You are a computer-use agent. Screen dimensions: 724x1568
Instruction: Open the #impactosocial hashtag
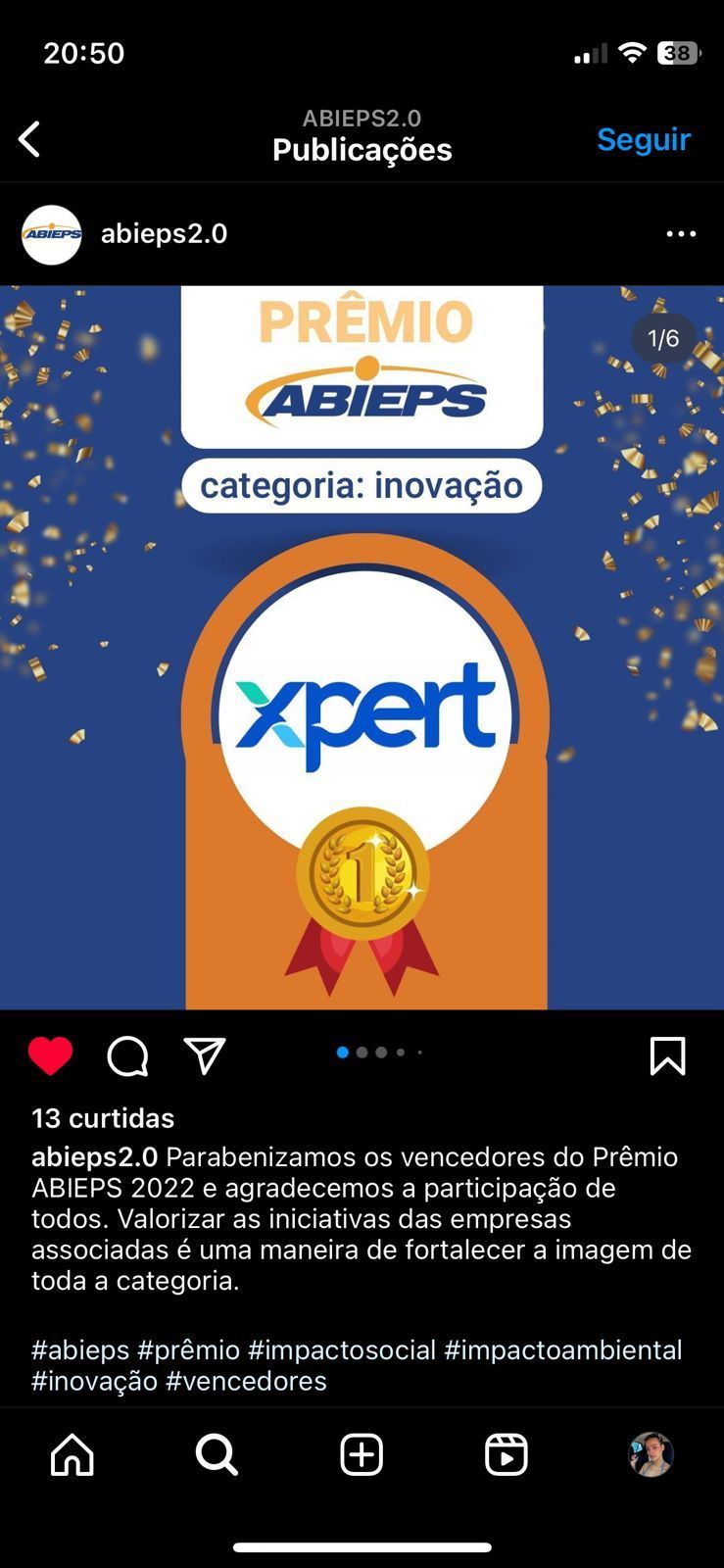click(x=342, y=1349)
